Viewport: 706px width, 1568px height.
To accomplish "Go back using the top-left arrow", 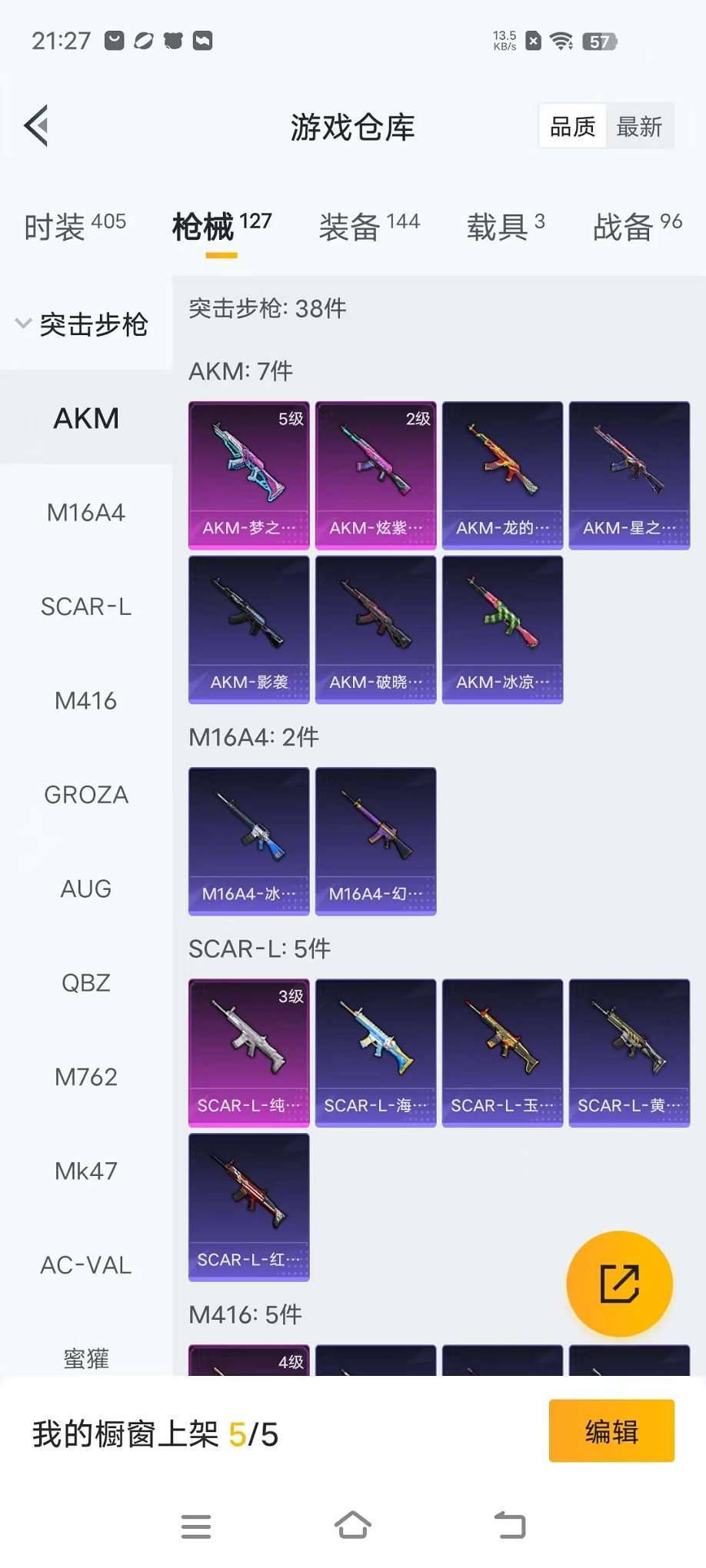I will tap(37, 125).
